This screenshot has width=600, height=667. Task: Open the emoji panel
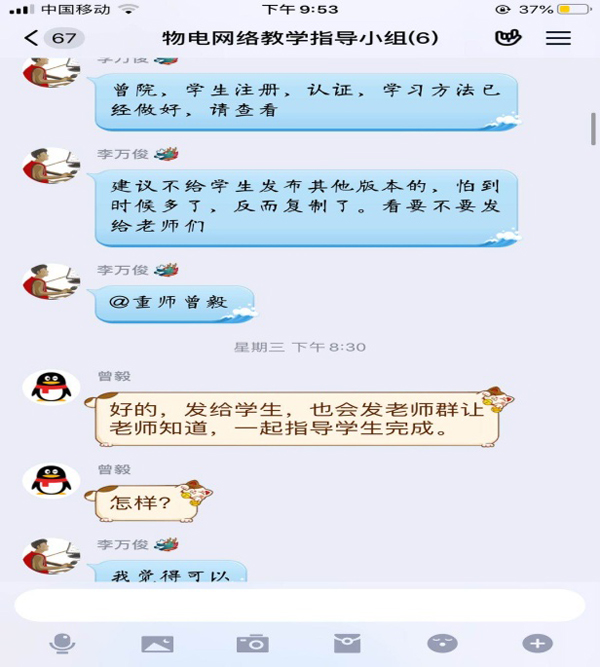[442, 643]
